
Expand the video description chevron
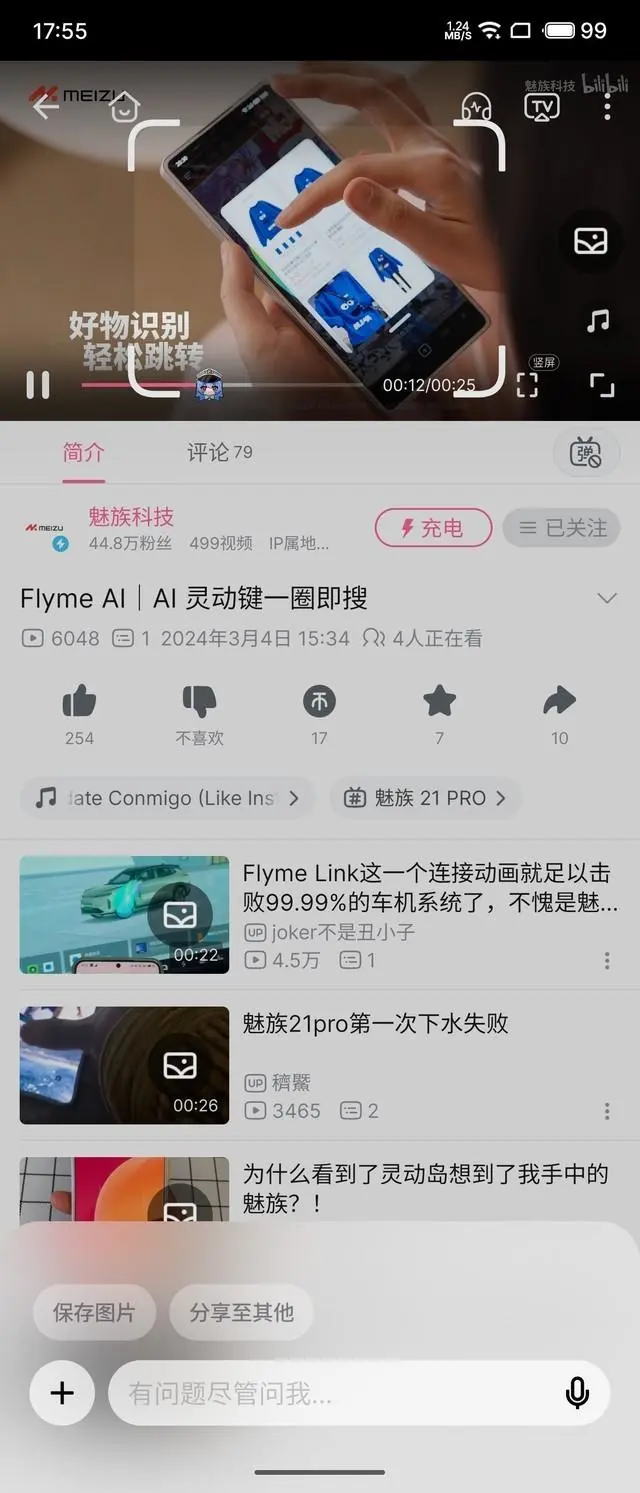[x=606, y=598]
